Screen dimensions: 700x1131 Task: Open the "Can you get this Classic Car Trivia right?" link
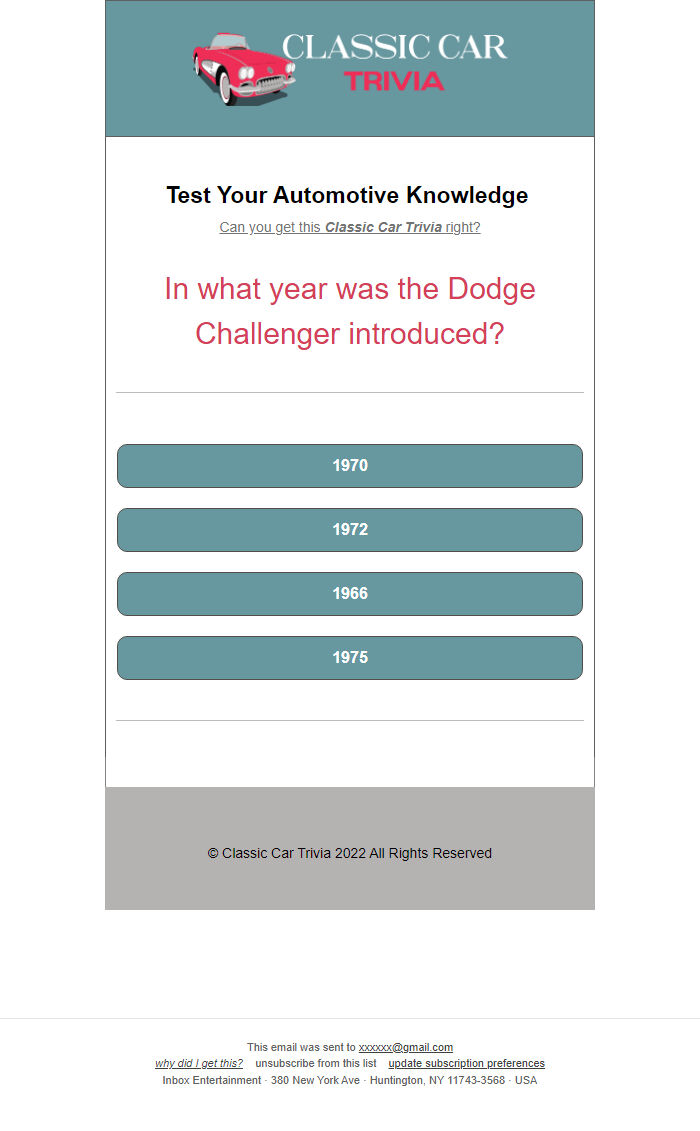[x=350, y=227]
